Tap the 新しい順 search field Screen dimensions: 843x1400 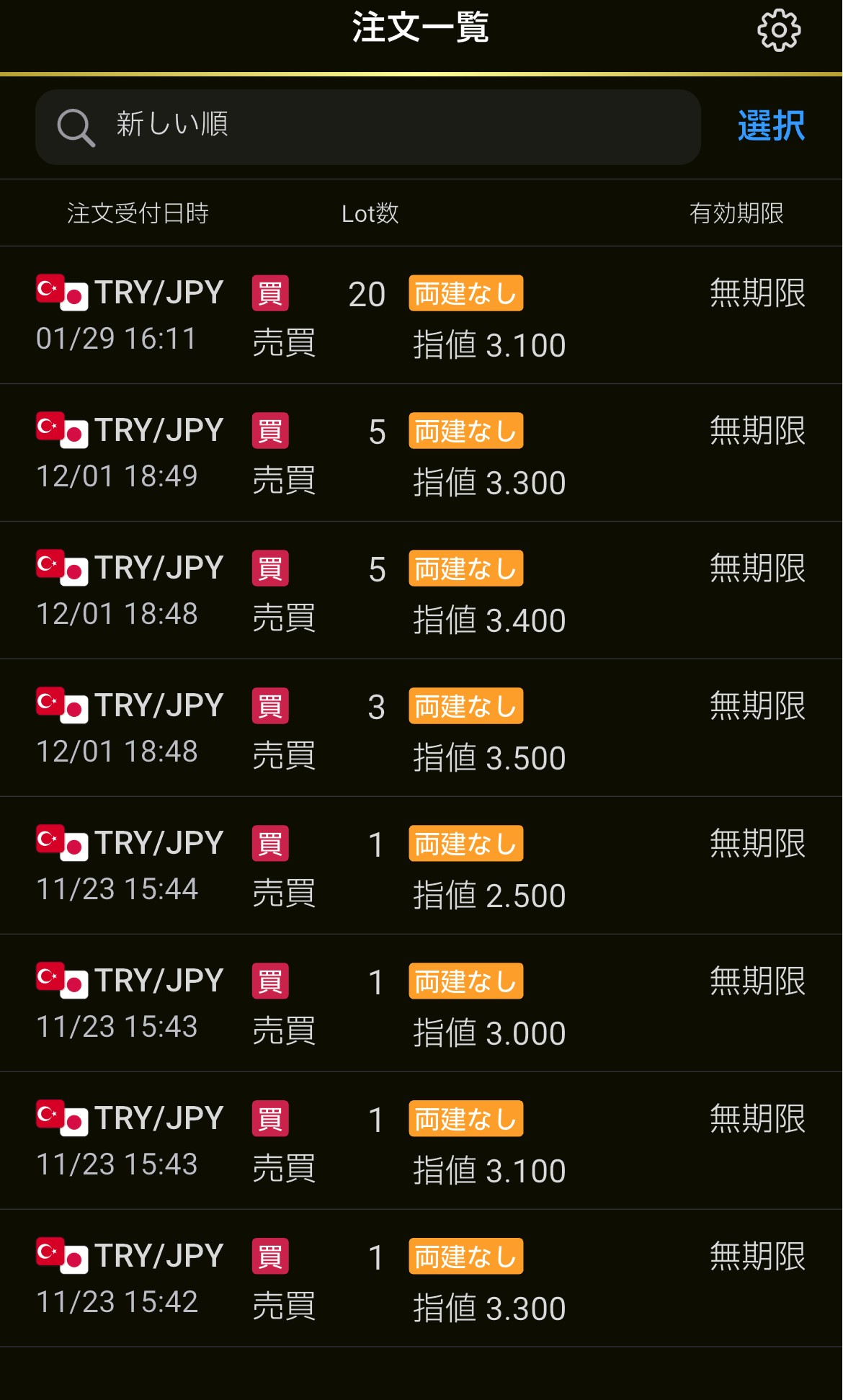pos(367,127)
